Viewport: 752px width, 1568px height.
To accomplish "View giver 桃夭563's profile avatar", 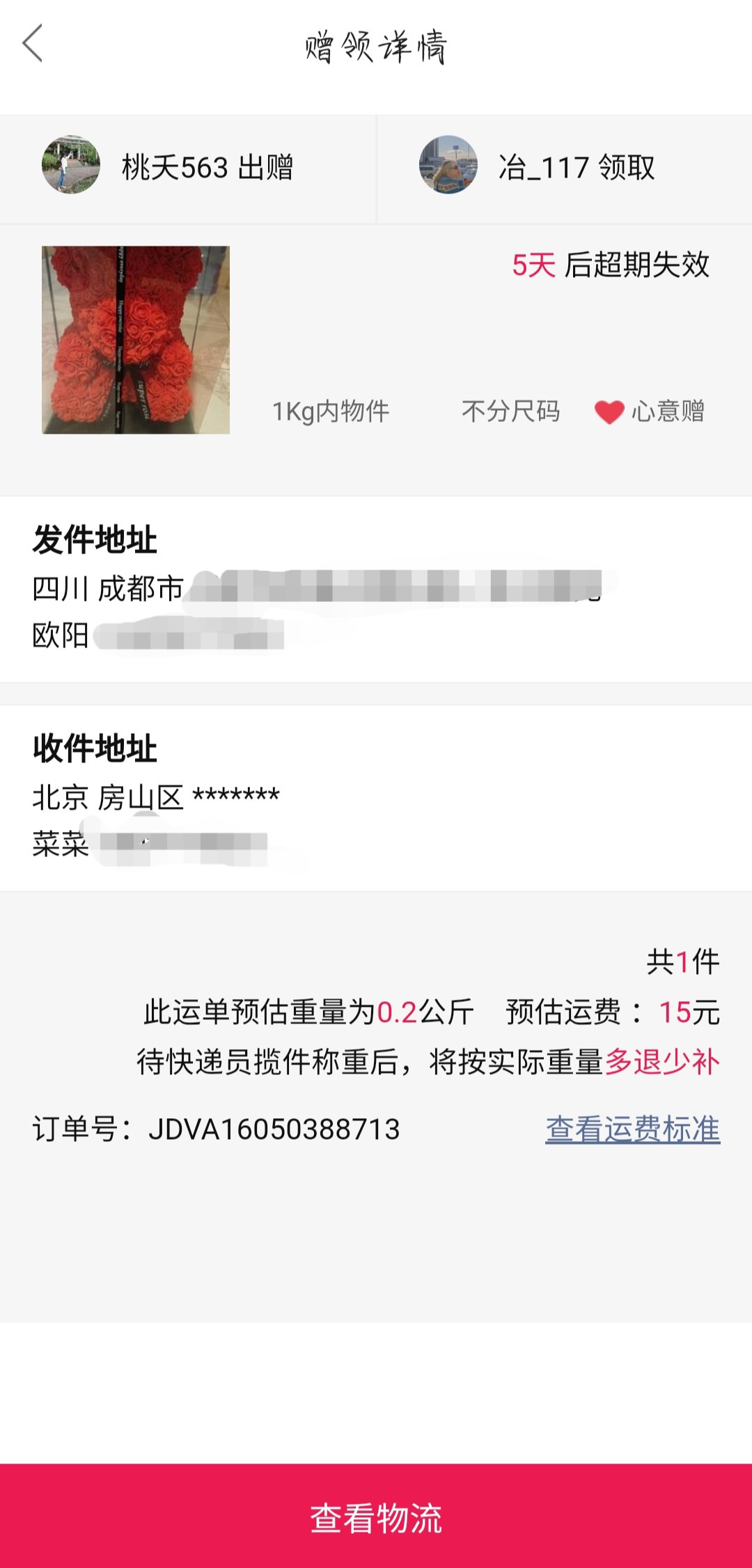I will (x=71, y=165).
